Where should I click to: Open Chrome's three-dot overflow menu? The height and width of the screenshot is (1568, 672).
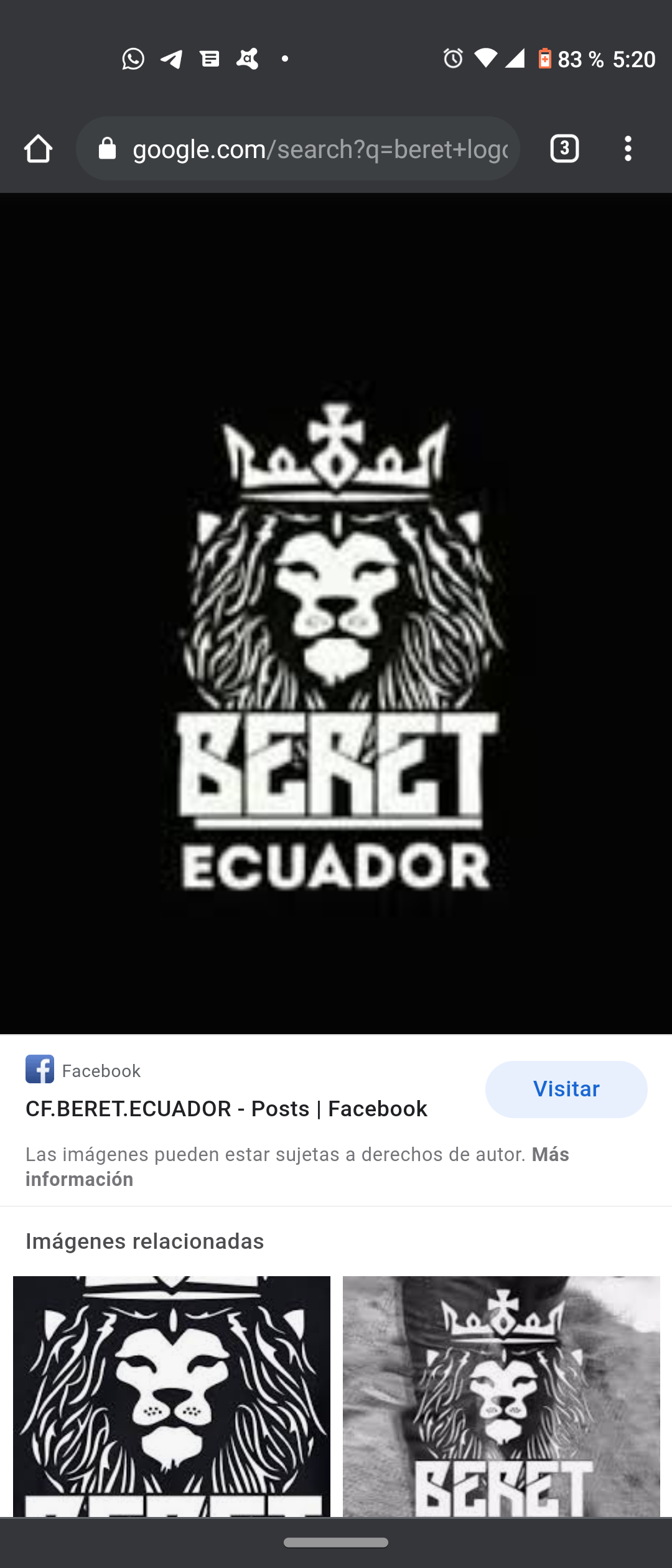[628, 149]
